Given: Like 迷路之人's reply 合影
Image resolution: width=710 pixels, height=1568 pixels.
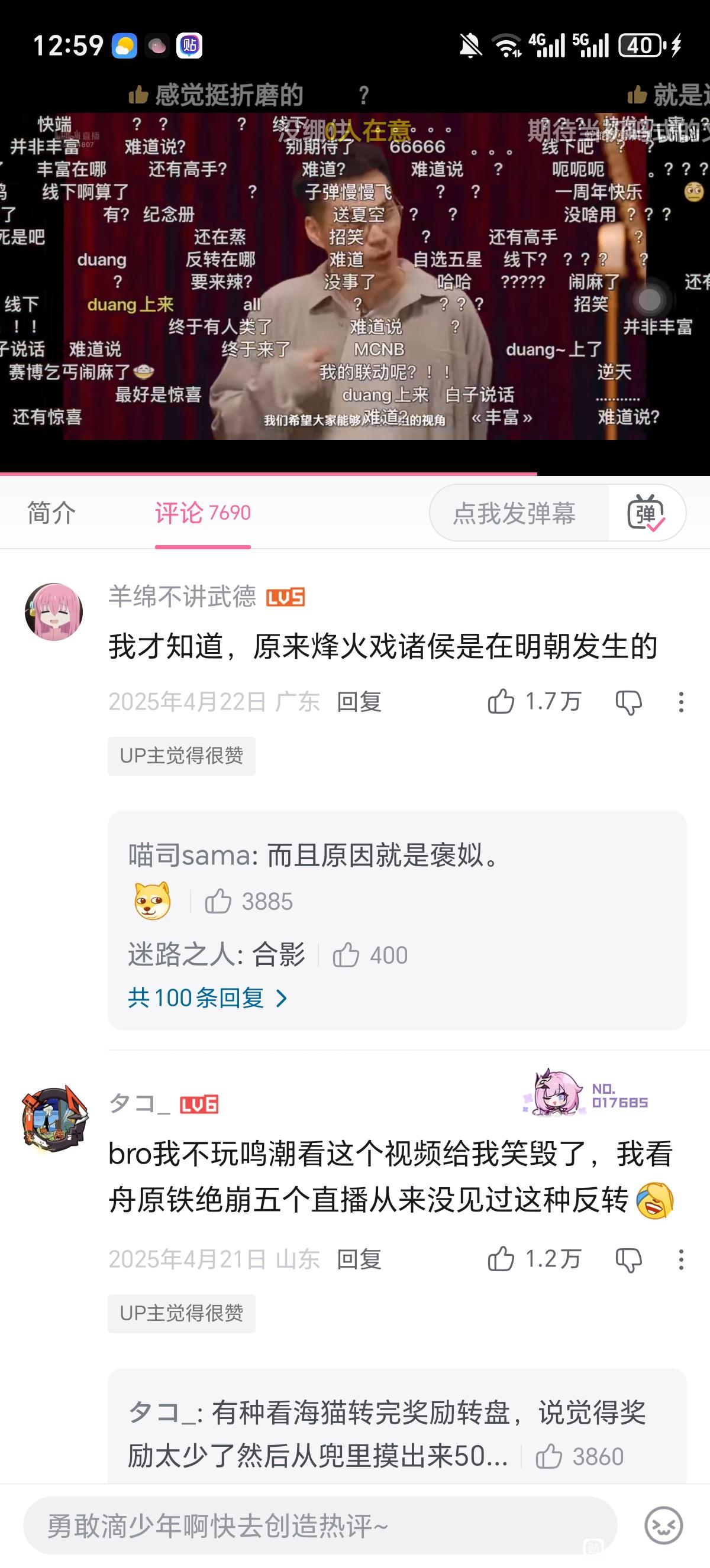Looking at the screenshot, I should [346, 955].
